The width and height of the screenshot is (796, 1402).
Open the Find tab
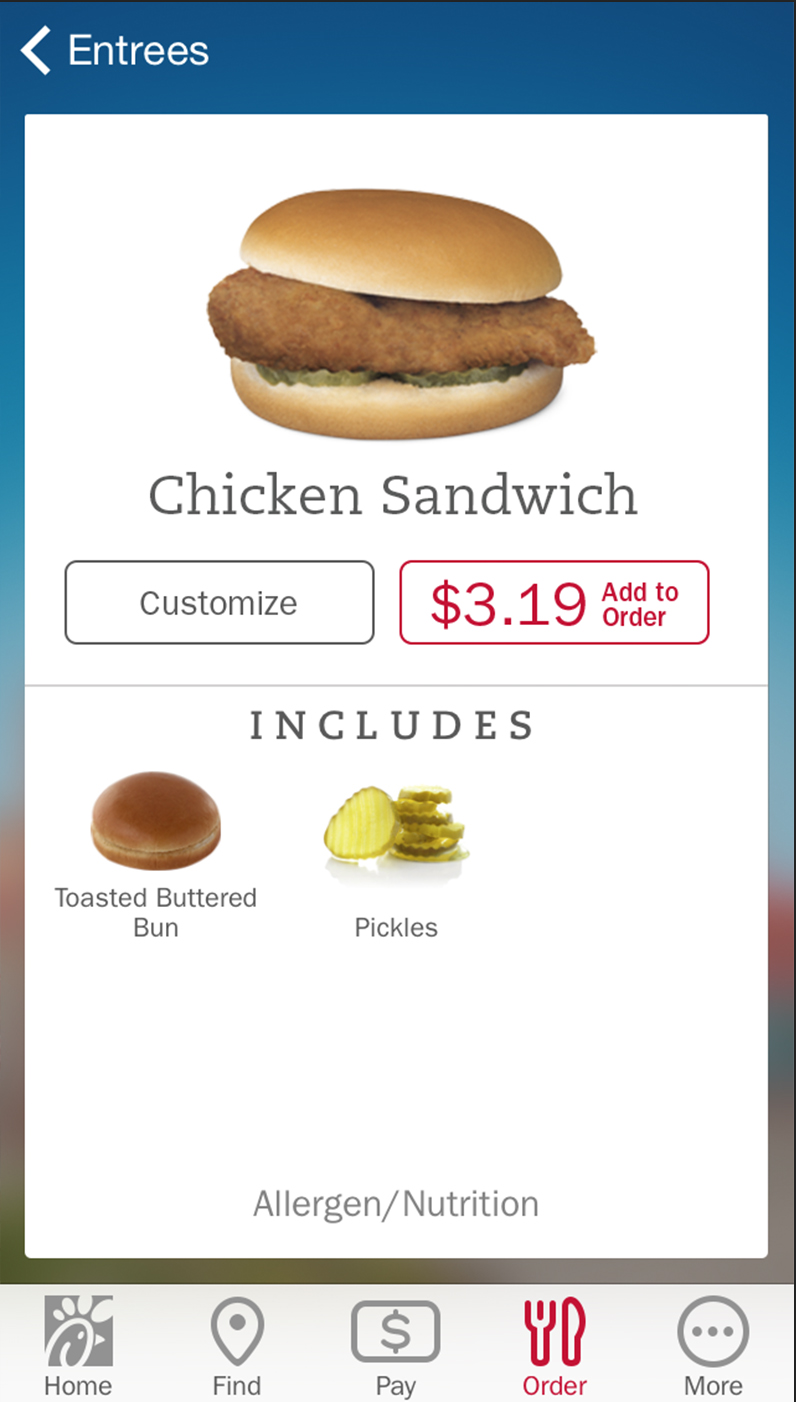point(237,1345)
